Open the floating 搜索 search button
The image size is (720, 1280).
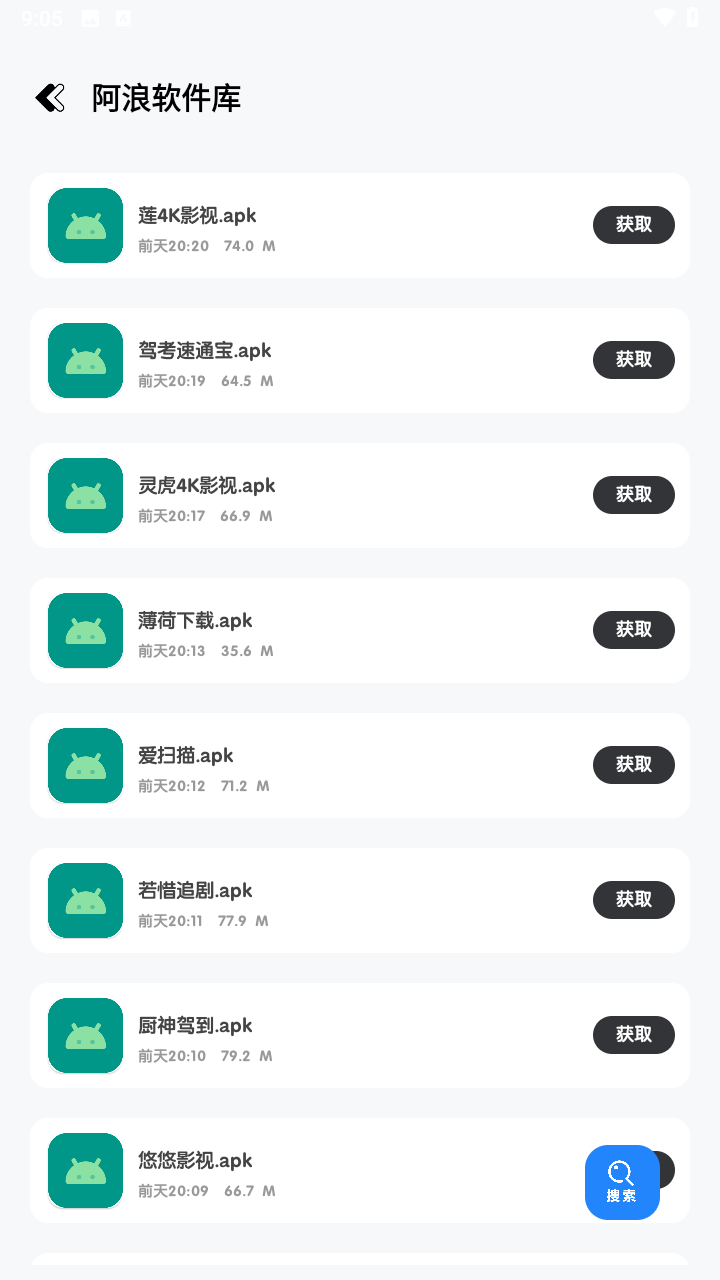pos(622,1182)
